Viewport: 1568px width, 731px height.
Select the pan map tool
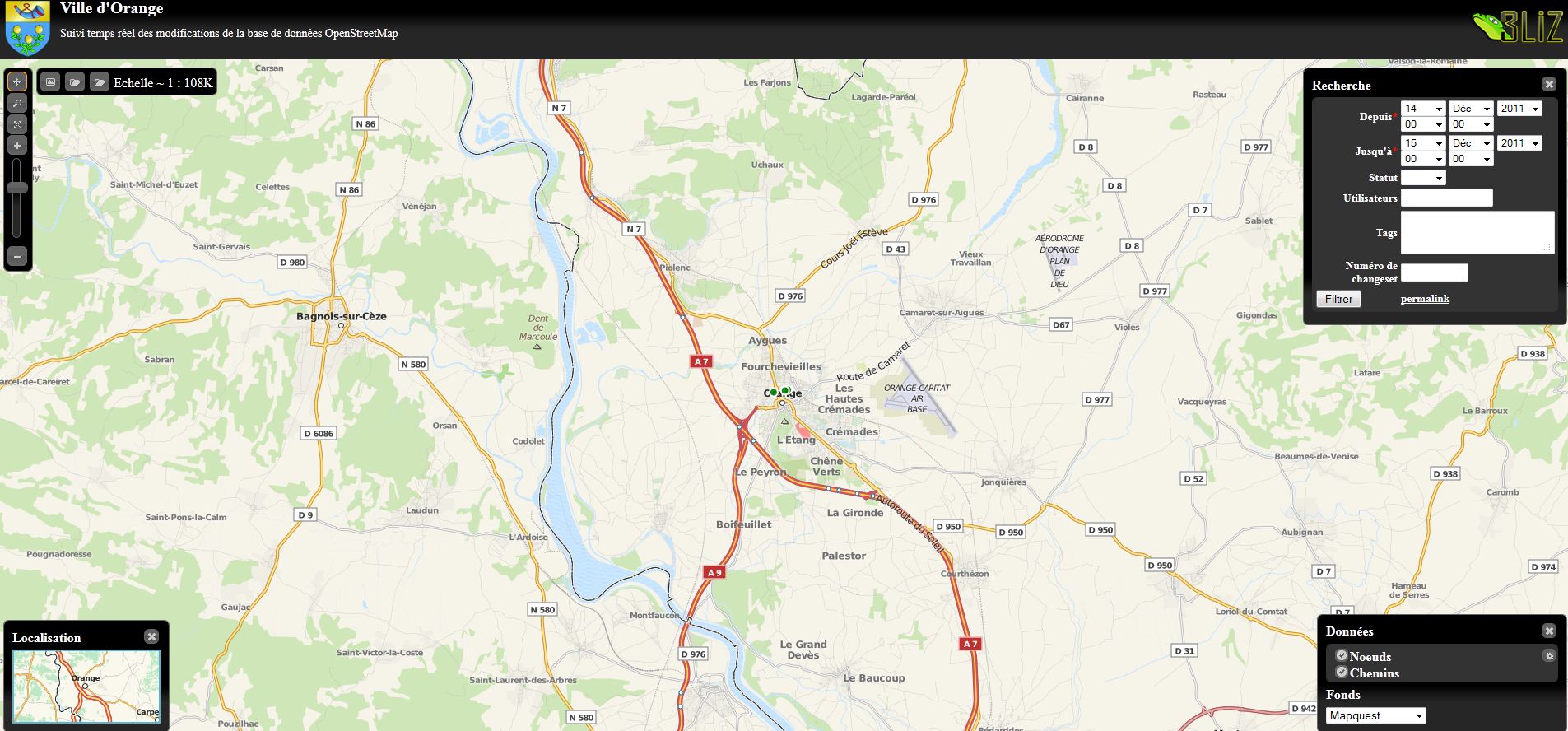[x=16, y=81]
